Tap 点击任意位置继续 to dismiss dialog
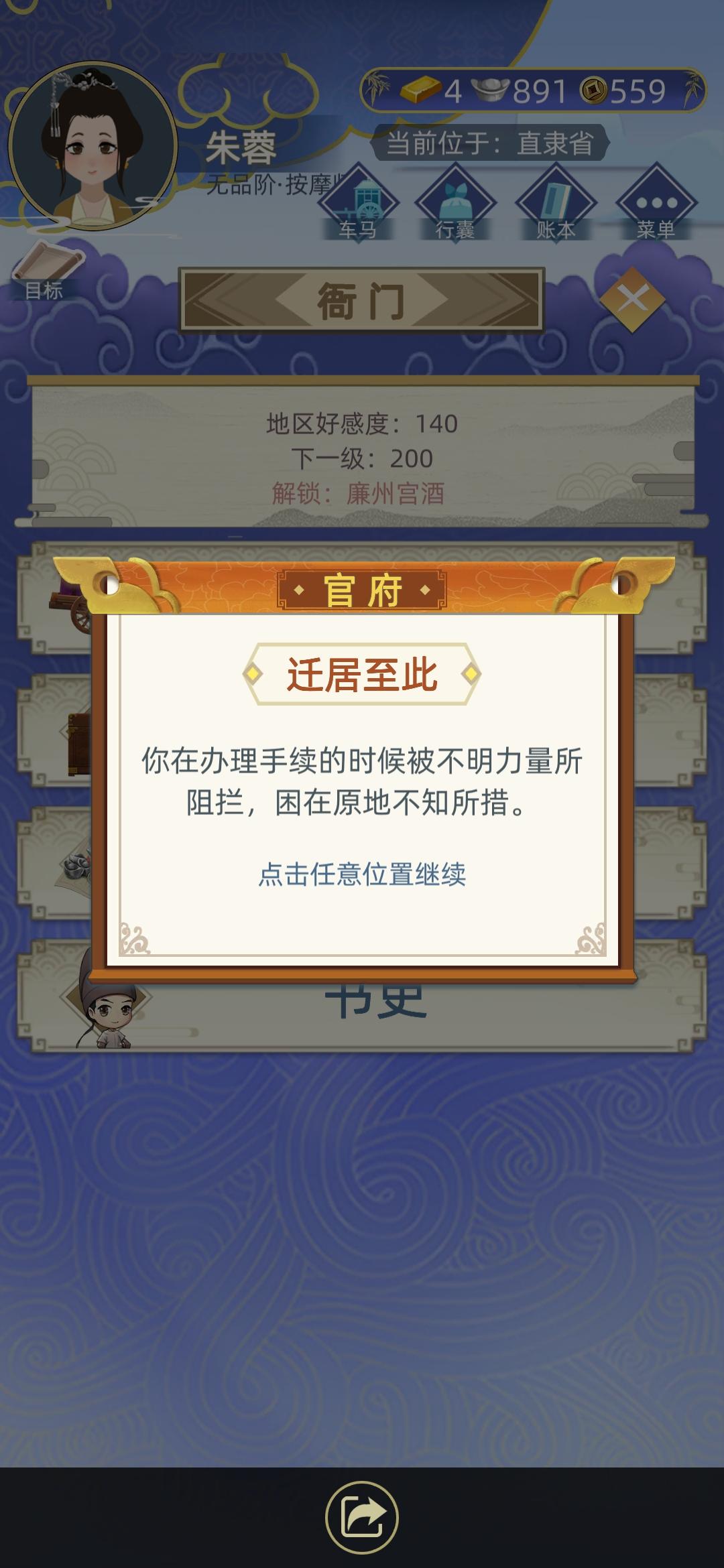 [362, 872]
